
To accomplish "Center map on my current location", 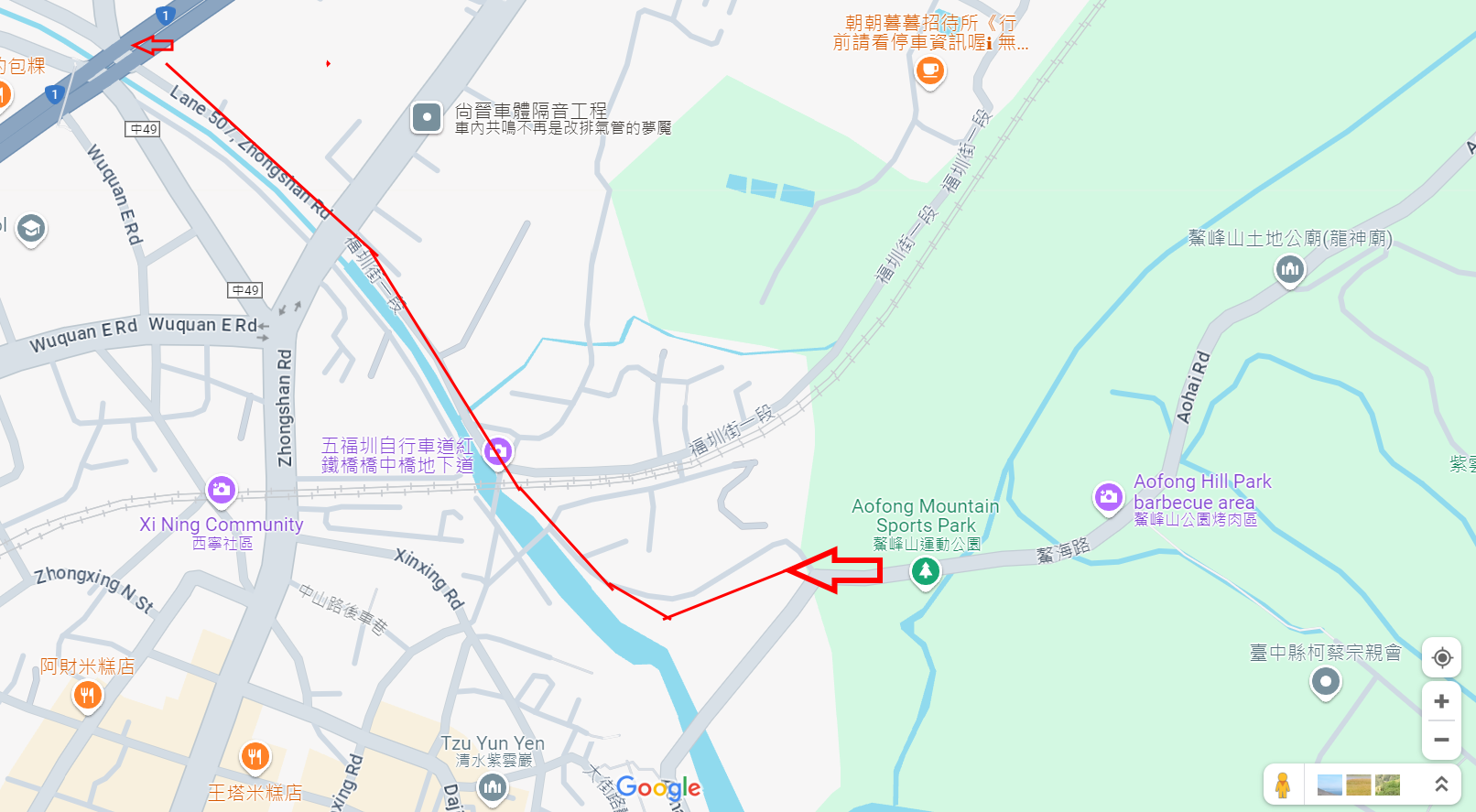I will pyautogui.click(x=1441, y=657).
